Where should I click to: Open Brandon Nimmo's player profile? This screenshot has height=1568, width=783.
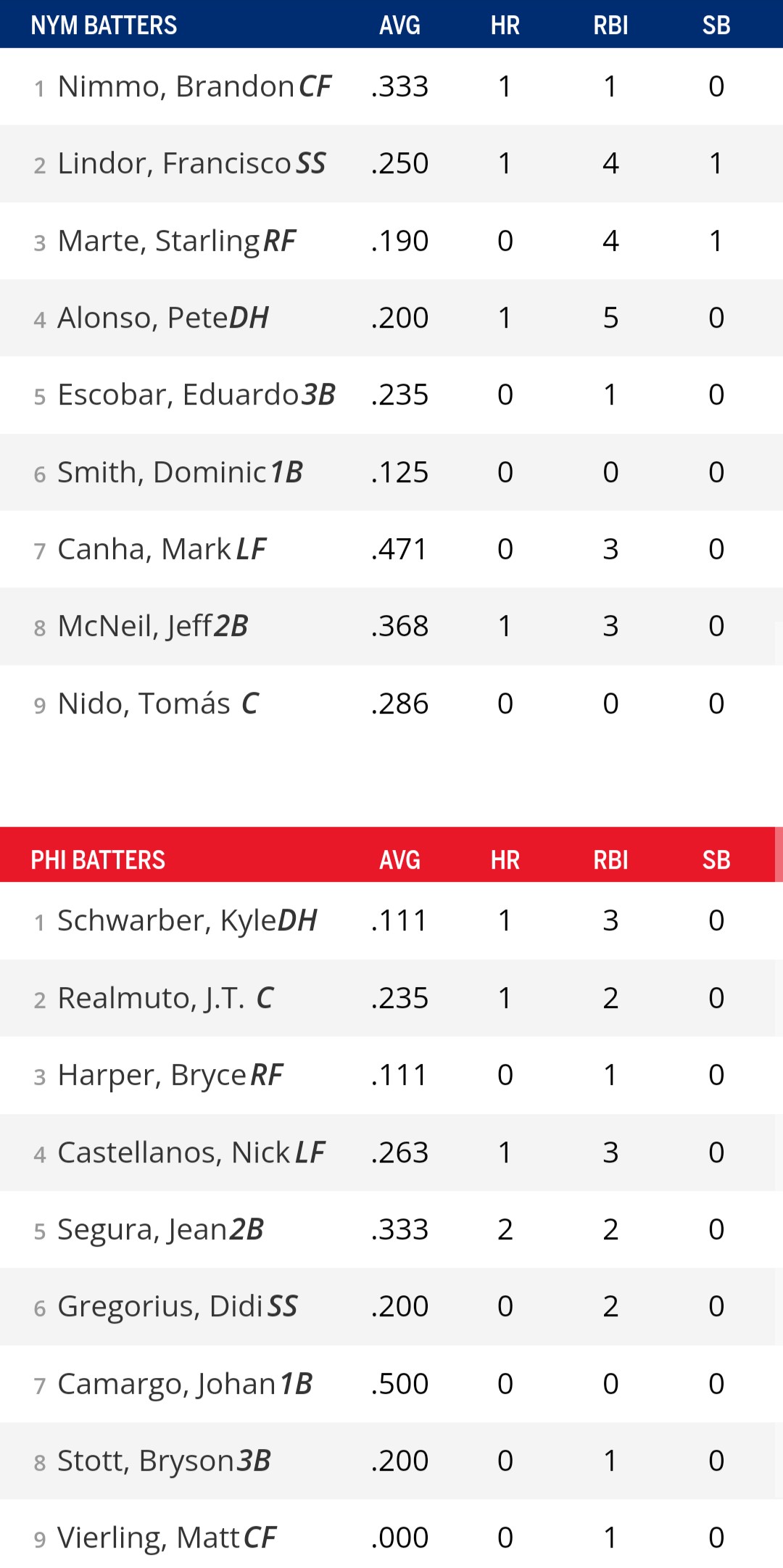click(175, 87)
